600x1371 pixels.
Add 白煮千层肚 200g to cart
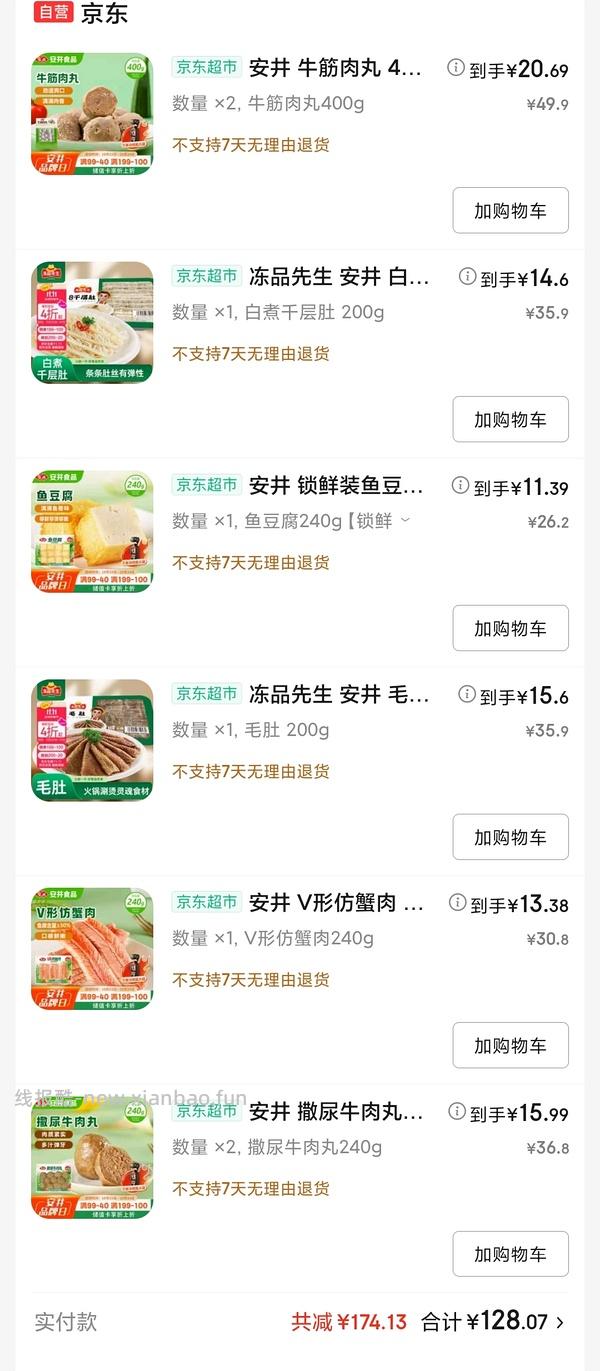pyautogui.click(x=510, y=420)
